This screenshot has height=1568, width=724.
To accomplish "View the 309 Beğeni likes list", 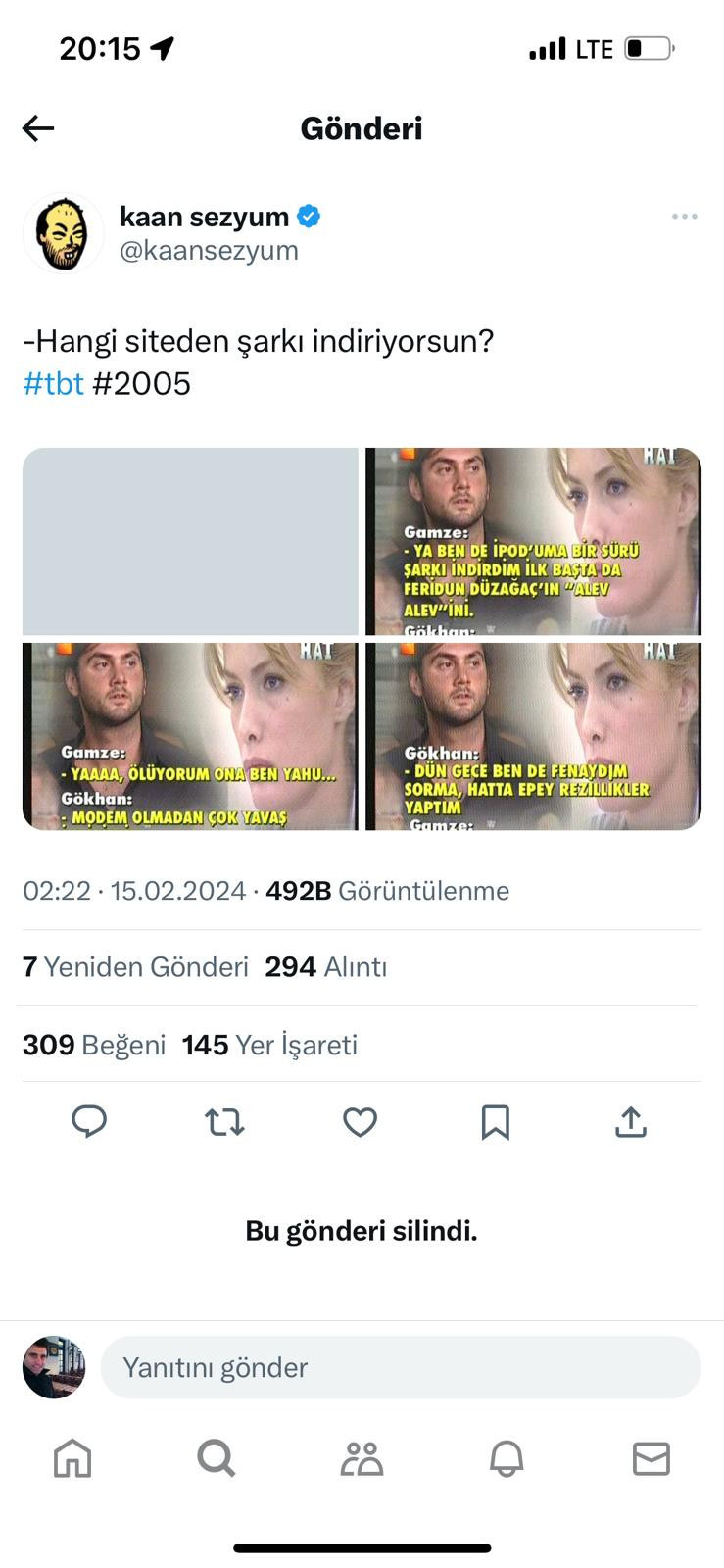I will tap(94, 1045).
